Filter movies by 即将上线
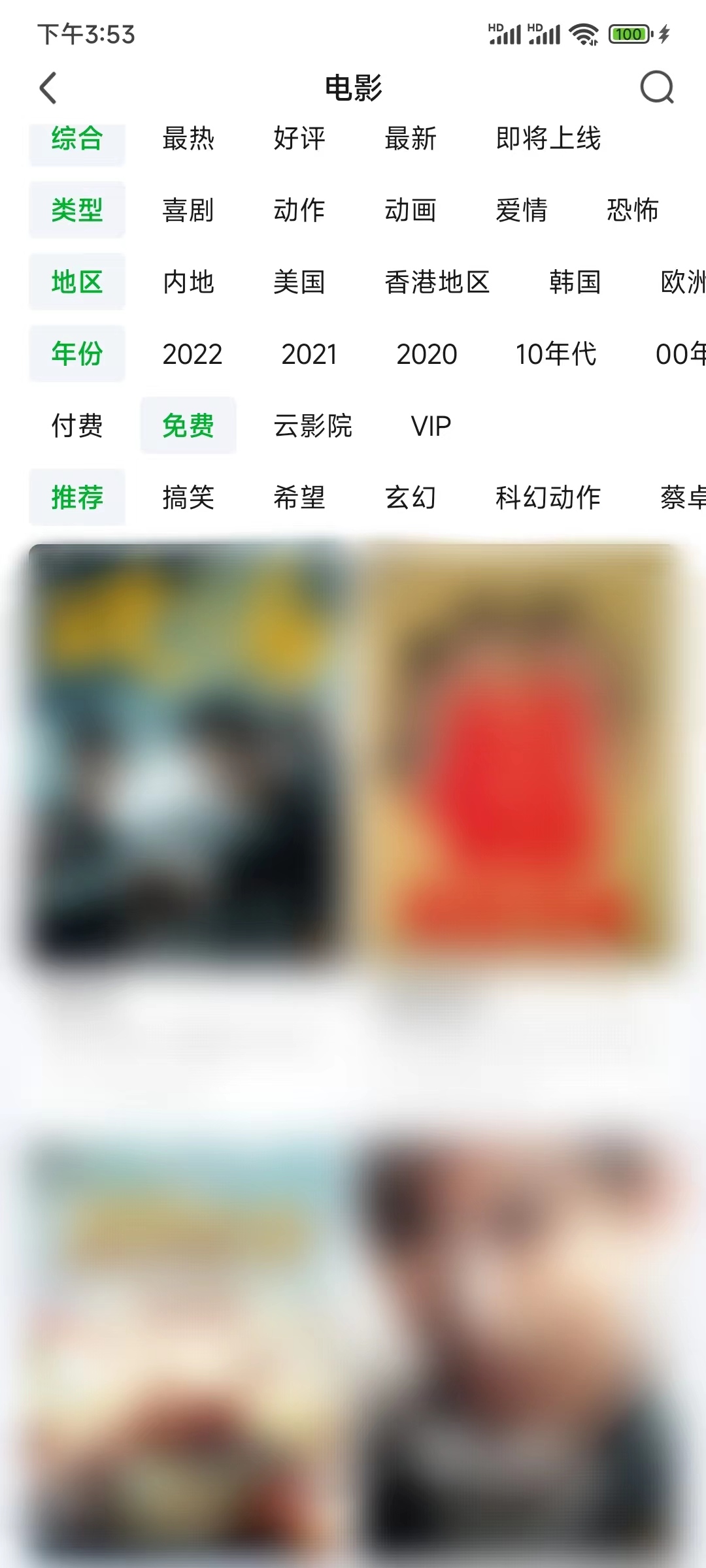The image size is (706, 1568). pyautogui.click(x=549, y=139)
